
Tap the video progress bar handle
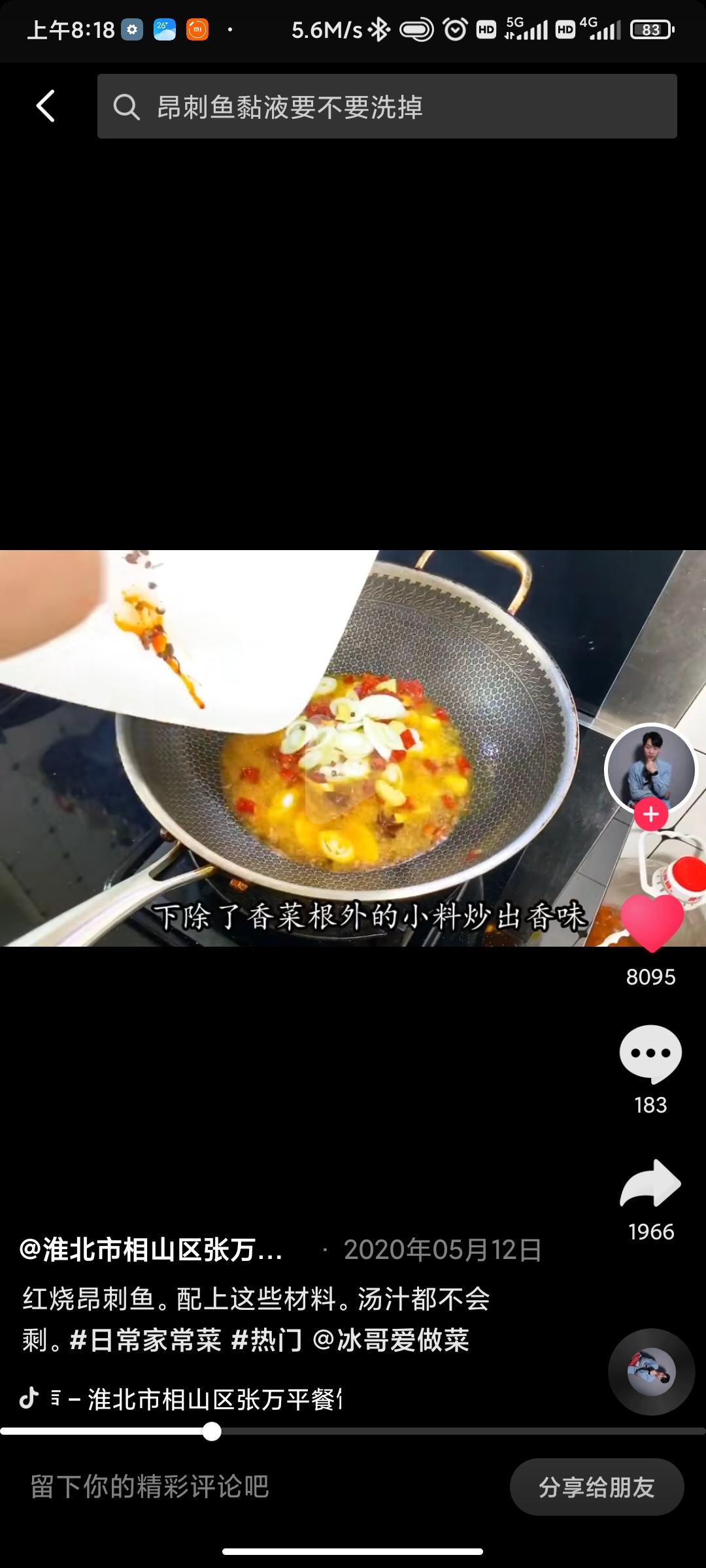211,1432
